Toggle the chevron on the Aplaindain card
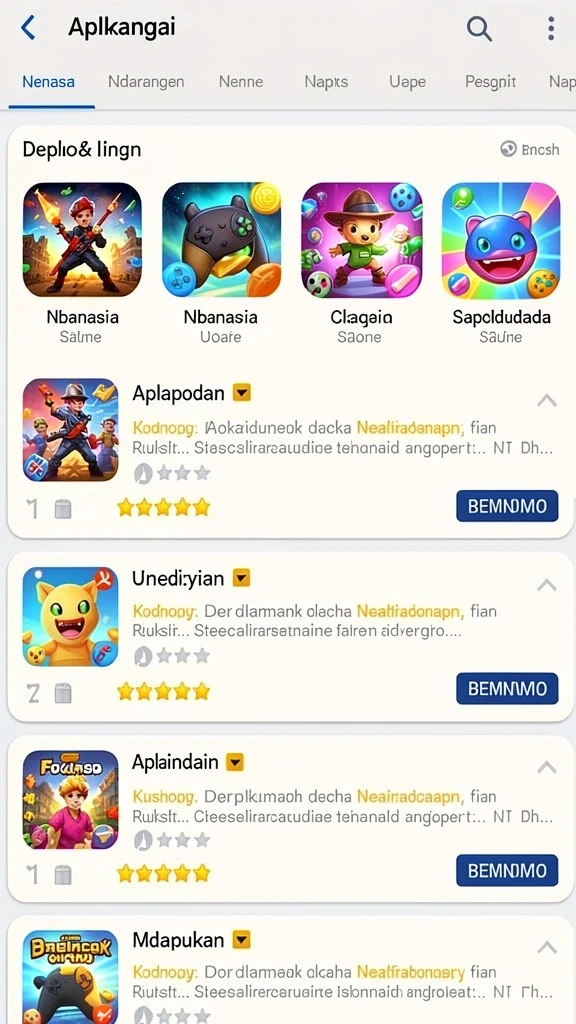576x1024 pixels. [x=547, y=767]
